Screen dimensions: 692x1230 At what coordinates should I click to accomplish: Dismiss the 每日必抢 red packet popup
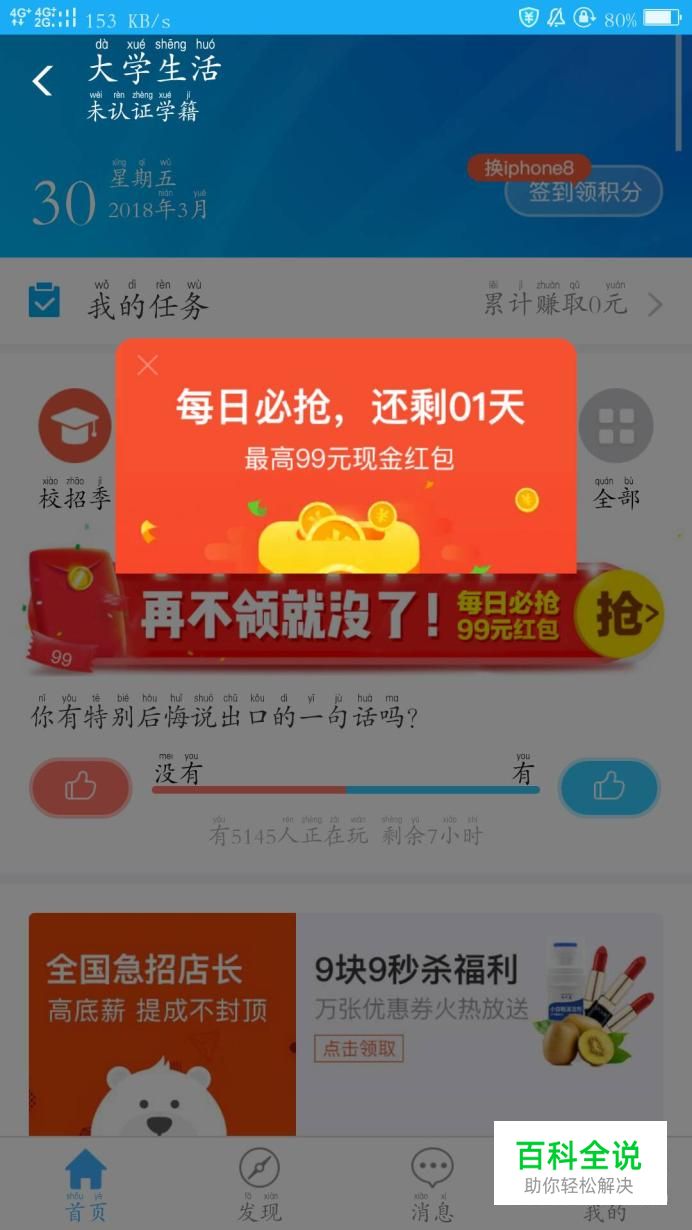pos(147,365)
